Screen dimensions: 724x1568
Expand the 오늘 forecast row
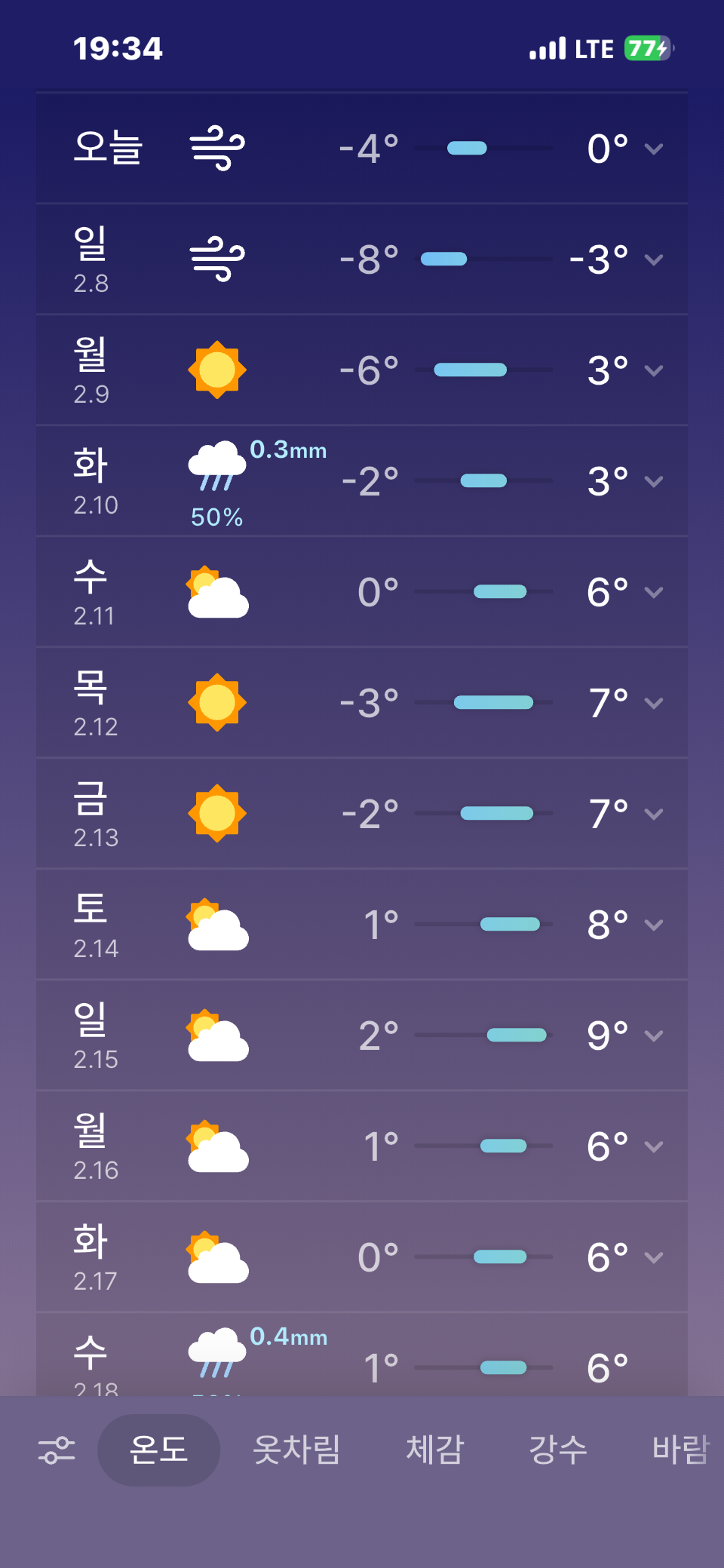tap(654, 149)
